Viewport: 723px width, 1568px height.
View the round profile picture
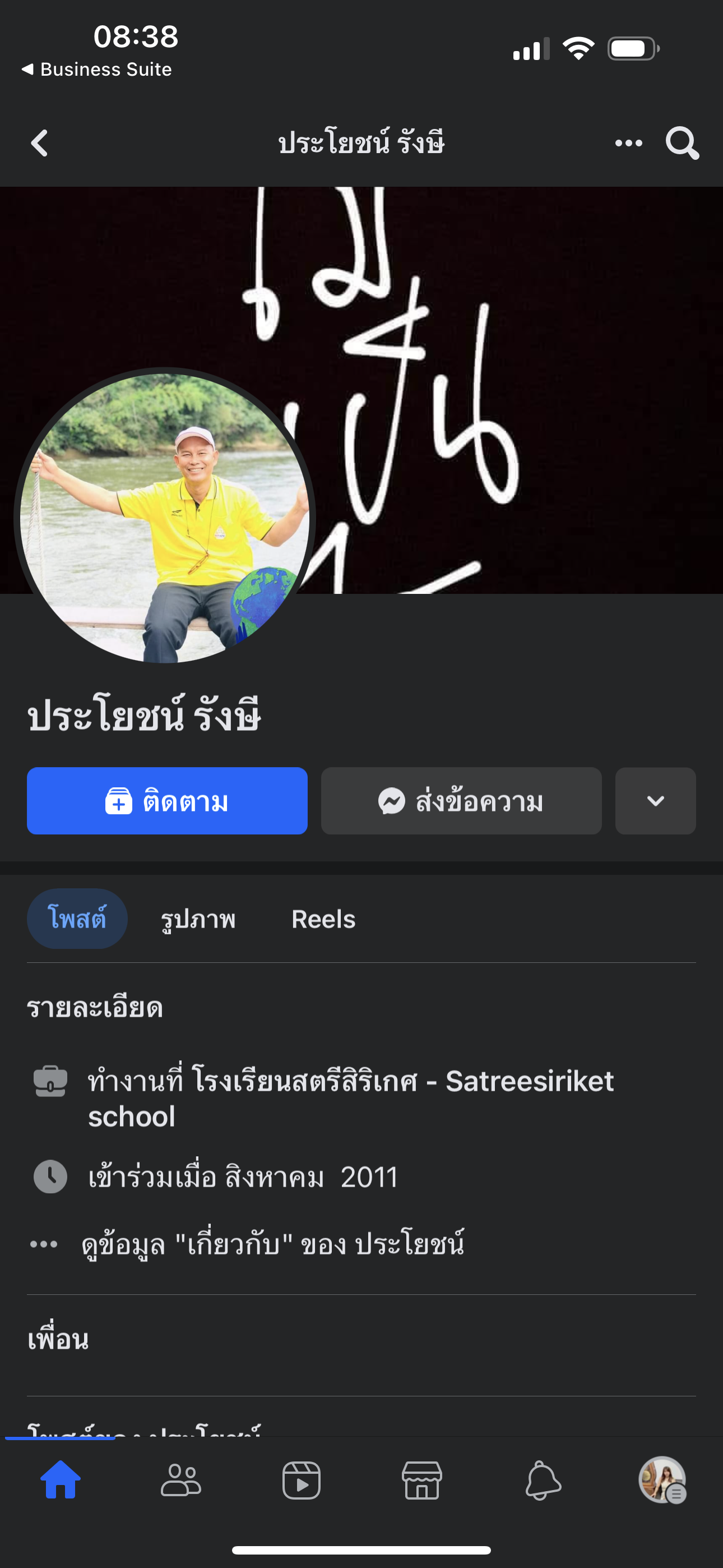click(164, 518)
